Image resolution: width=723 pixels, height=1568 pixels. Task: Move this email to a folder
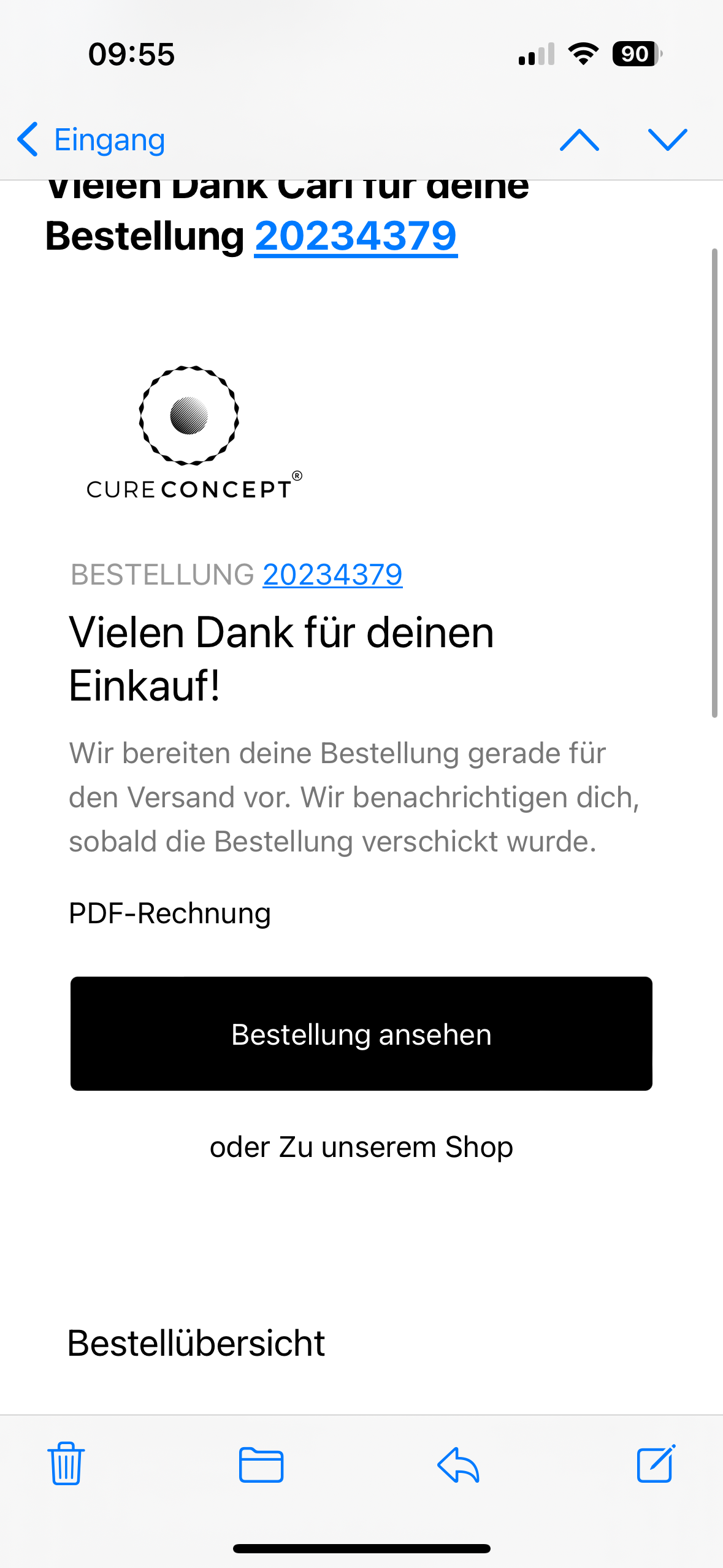(261, 1464)
